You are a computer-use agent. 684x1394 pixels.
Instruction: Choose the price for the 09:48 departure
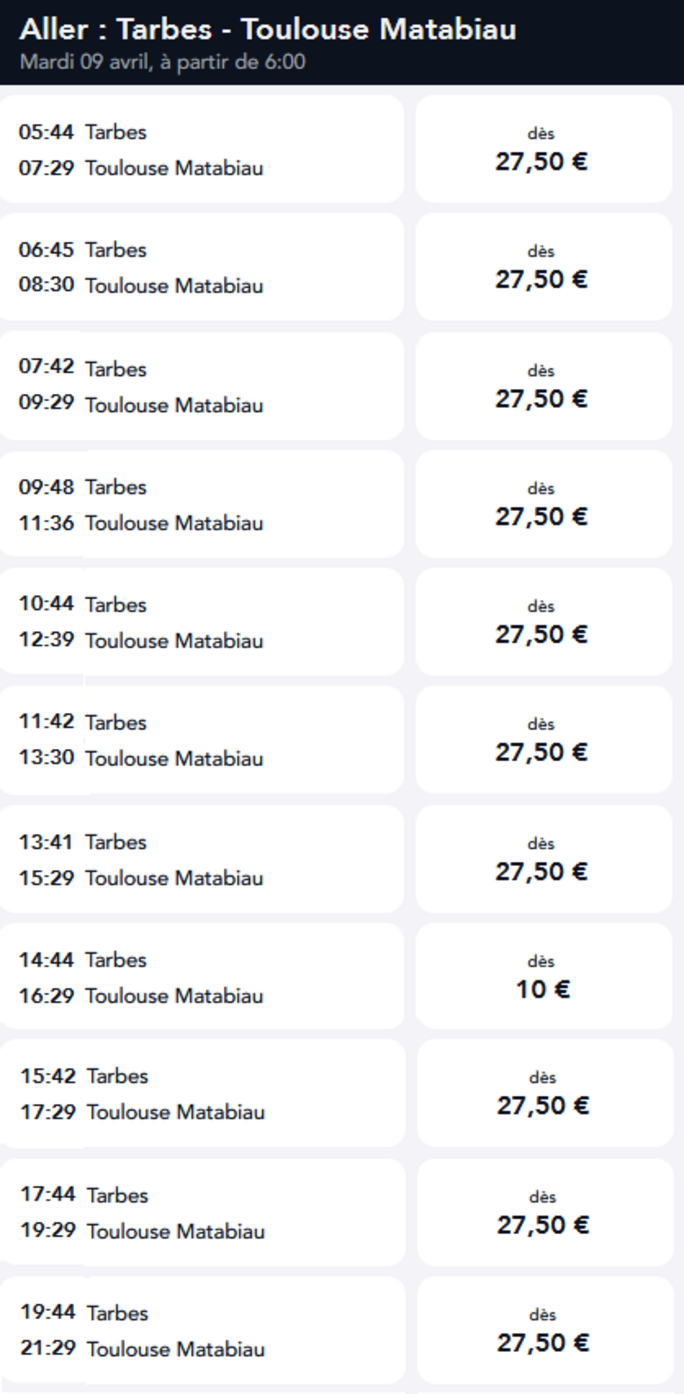tap(543, 504)
